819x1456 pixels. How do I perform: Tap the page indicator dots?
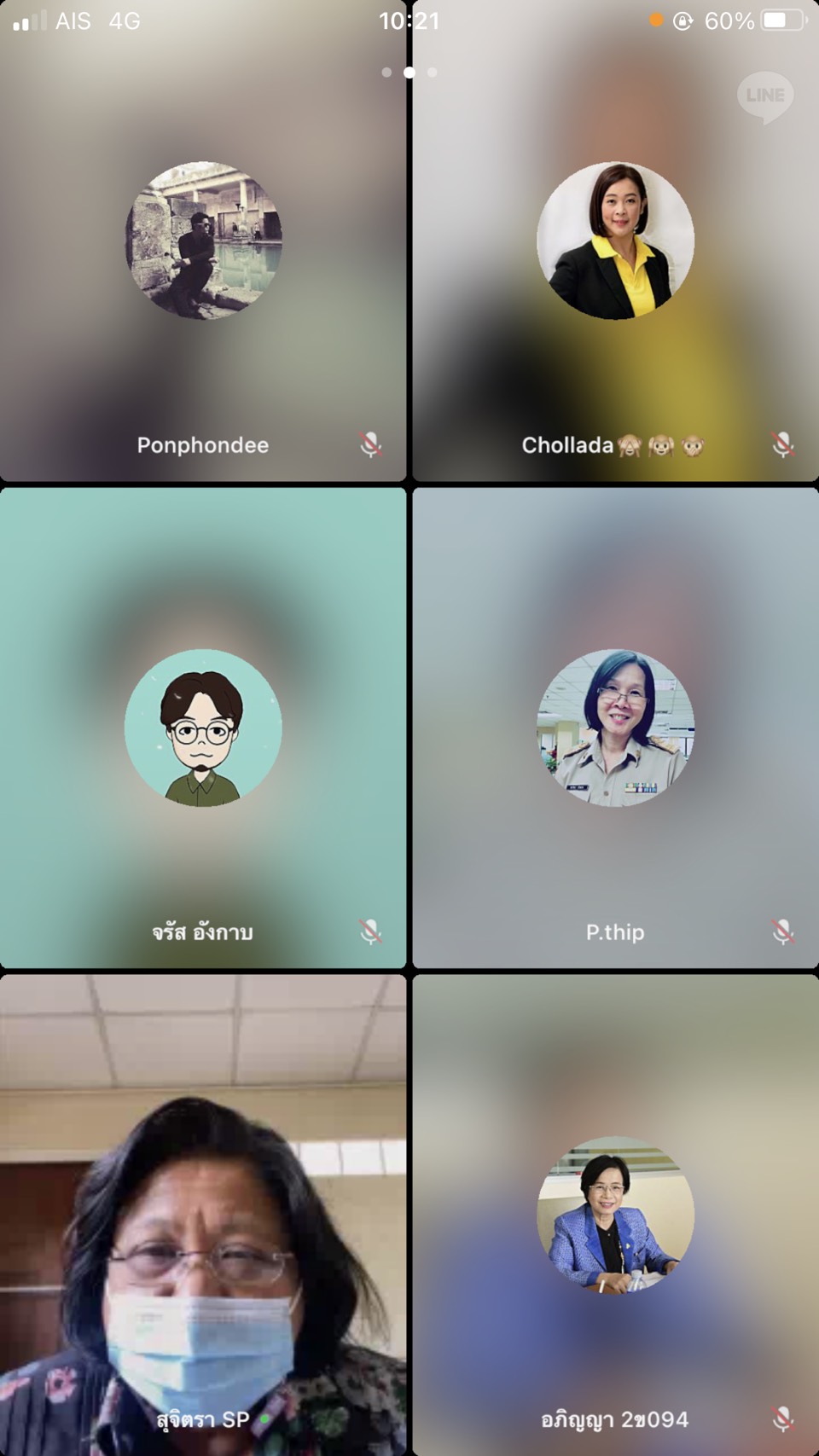(409, 73)
